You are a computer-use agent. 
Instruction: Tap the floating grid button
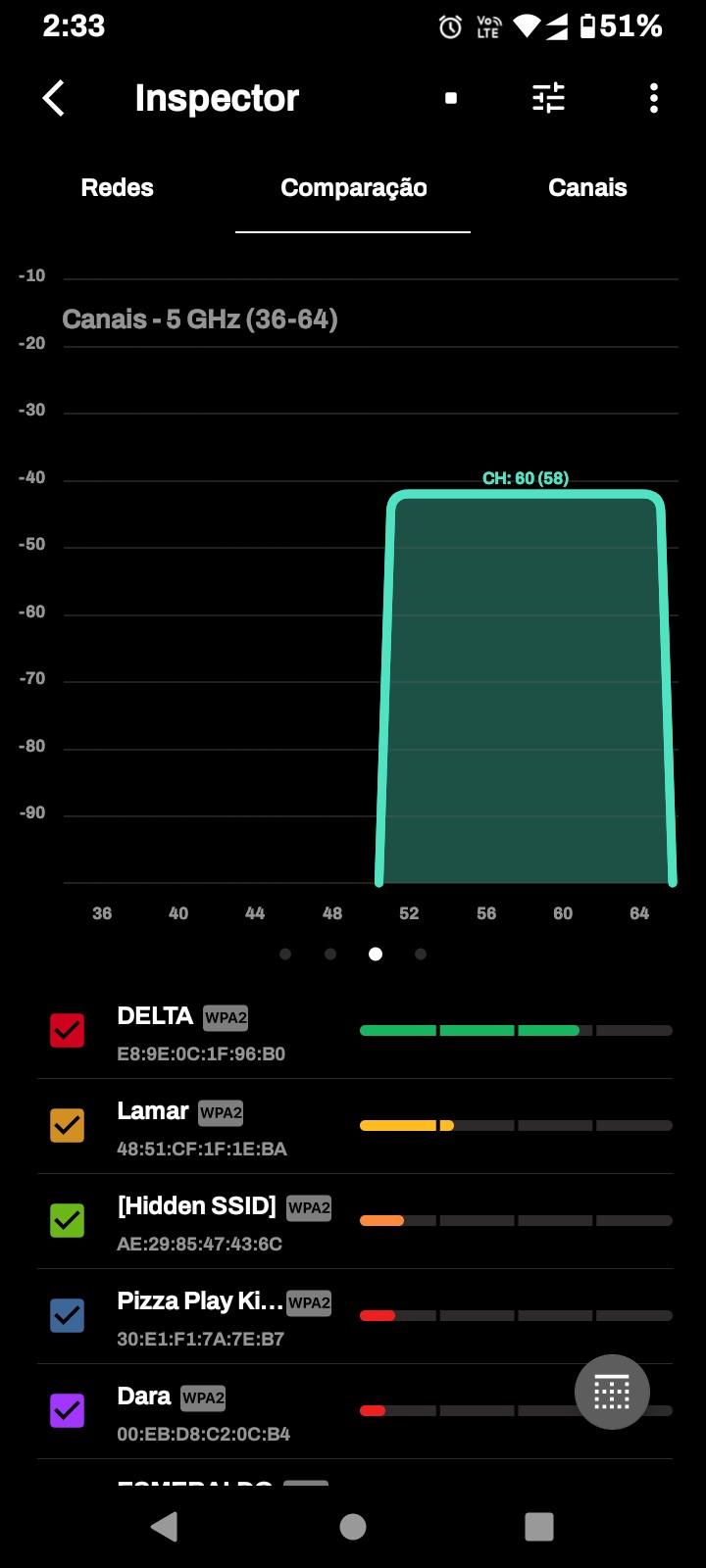point(612,1392)
